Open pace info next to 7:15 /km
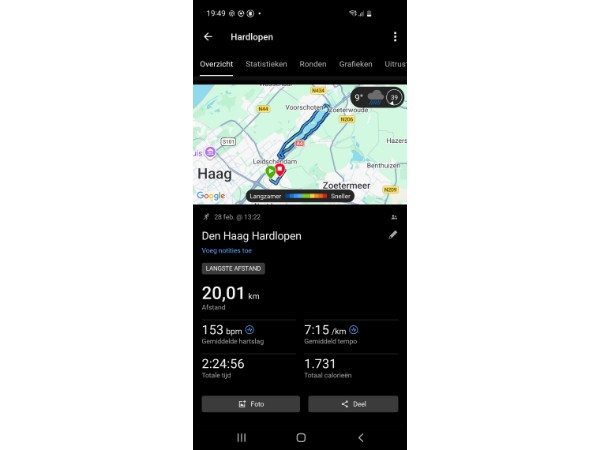This screenshot has width=600, height=450. 354,329
